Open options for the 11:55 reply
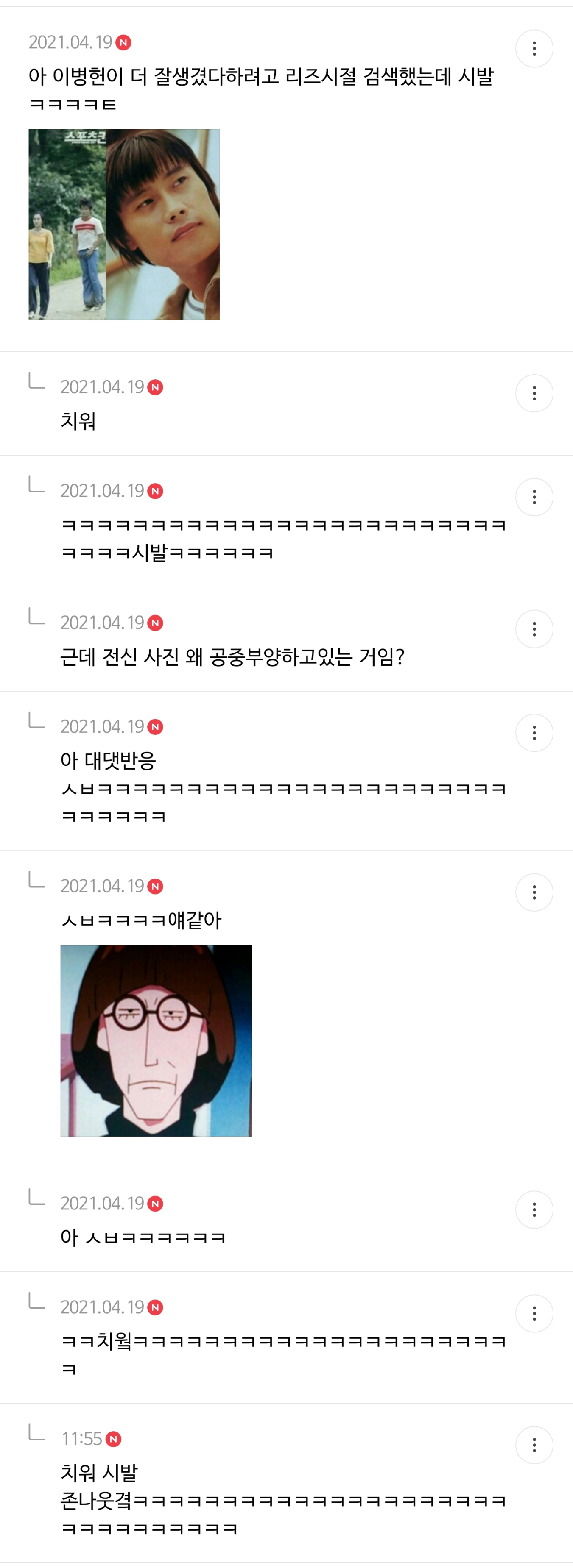The image size is (573, 1568). click(534, 1445)
